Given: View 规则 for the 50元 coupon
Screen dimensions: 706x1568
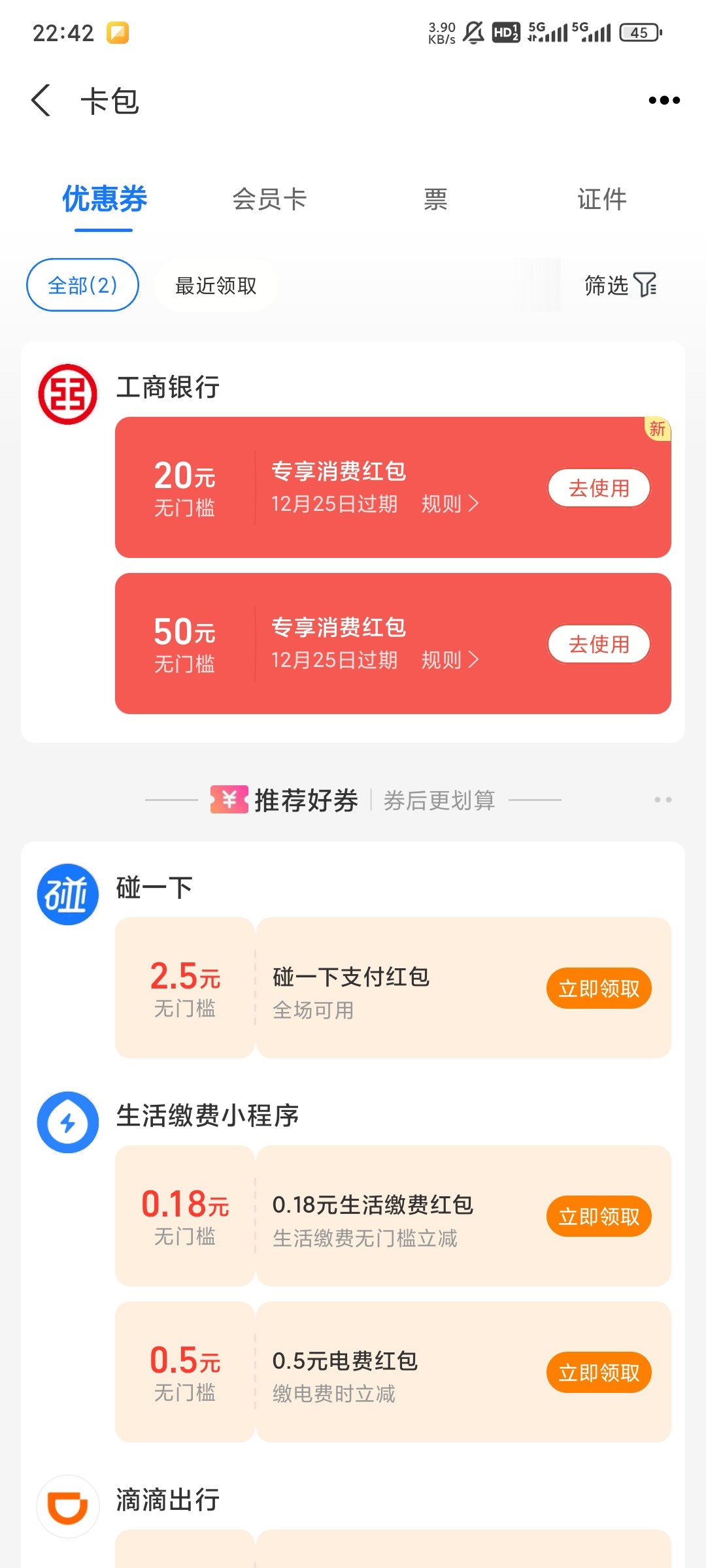Looking at the screenshot, I should click(450, 660).
